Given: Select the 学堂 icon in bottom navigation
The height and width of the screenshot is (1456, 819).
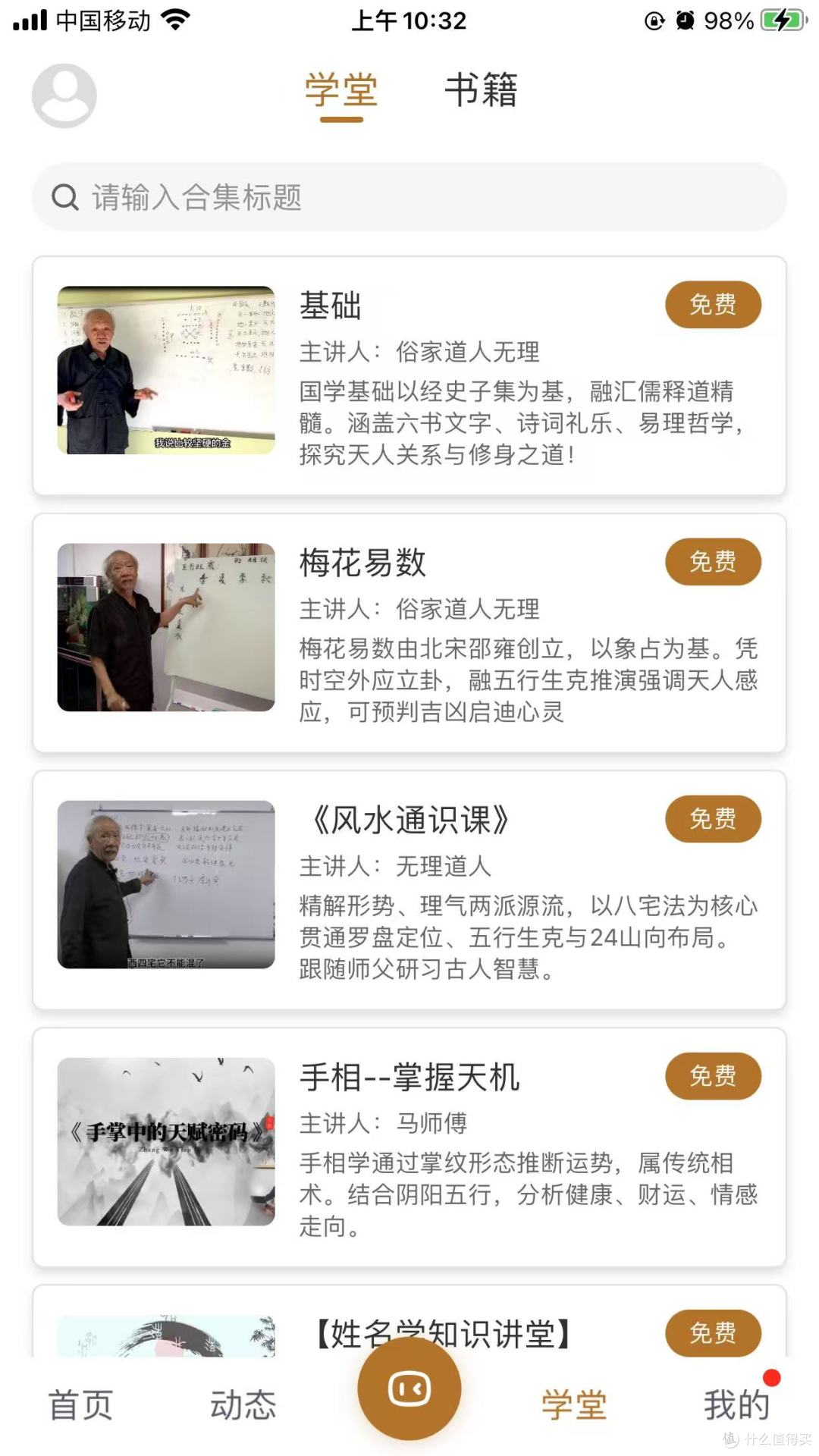Looking at the screenshot, I should (x=573, y=1403).
